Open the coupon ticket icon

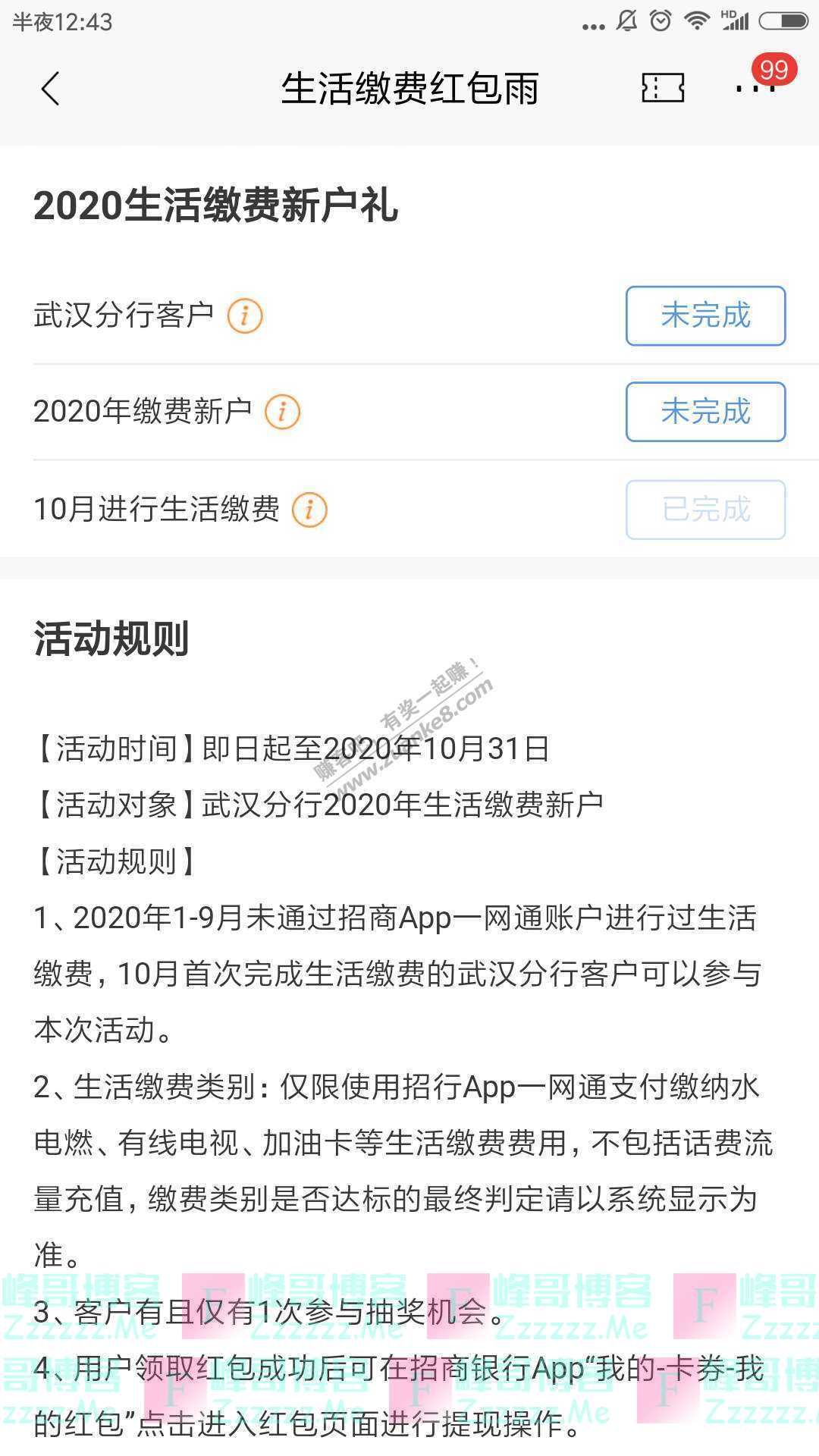point(663,88)
